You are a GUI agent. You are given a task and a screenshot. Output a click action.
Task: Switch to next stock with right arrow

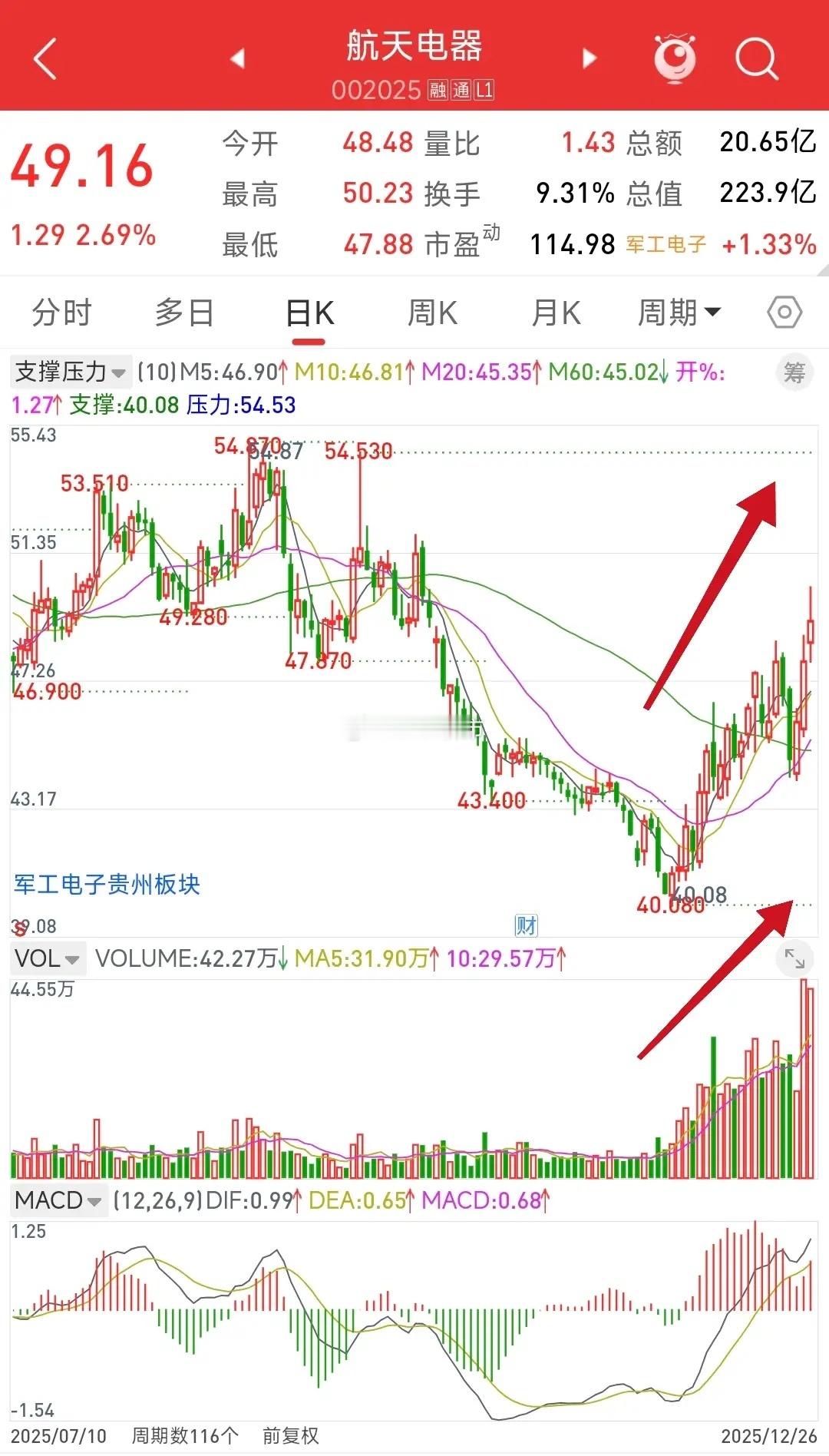coord(588,58)
